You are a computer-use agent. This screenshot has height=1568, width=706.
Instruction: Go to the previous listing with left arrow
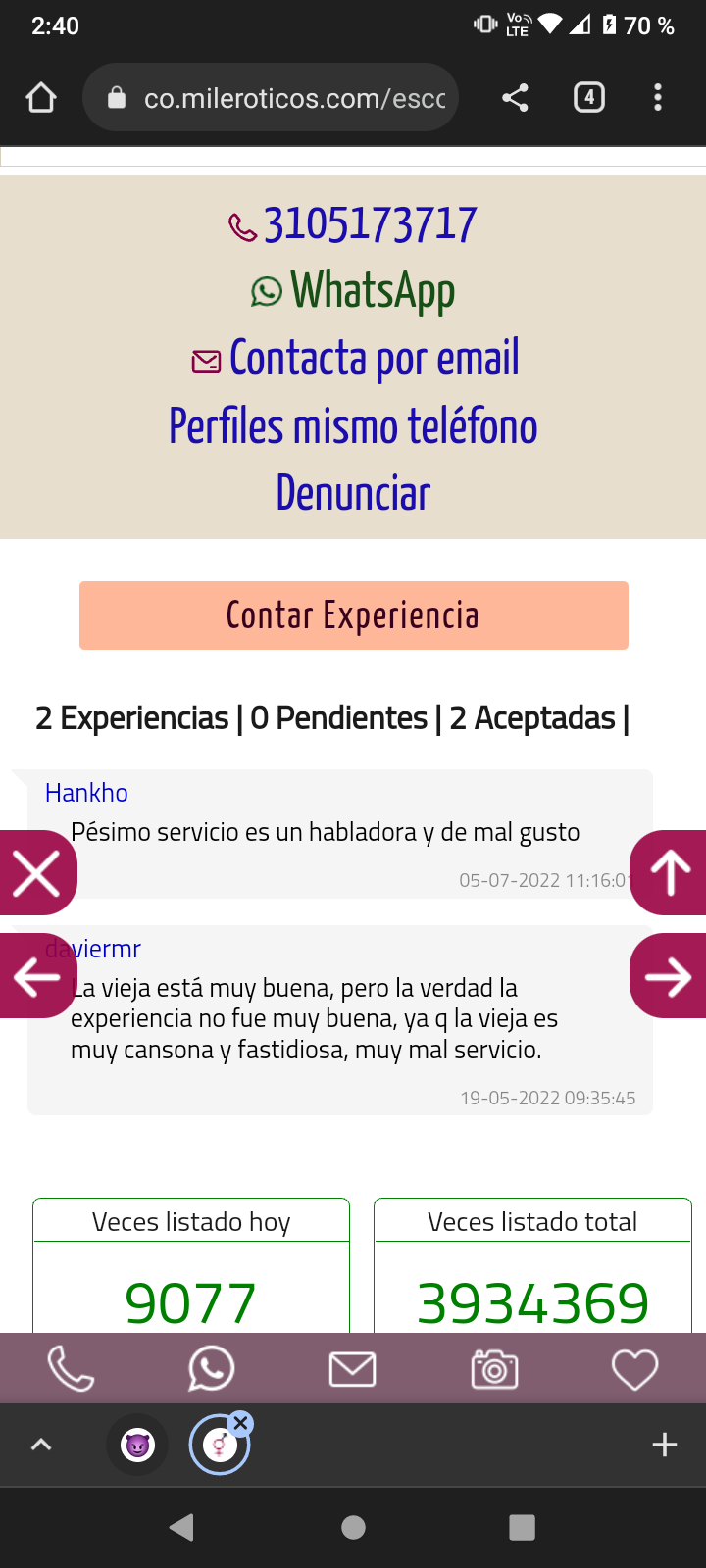pyautogui.click(x=37, y=976)
